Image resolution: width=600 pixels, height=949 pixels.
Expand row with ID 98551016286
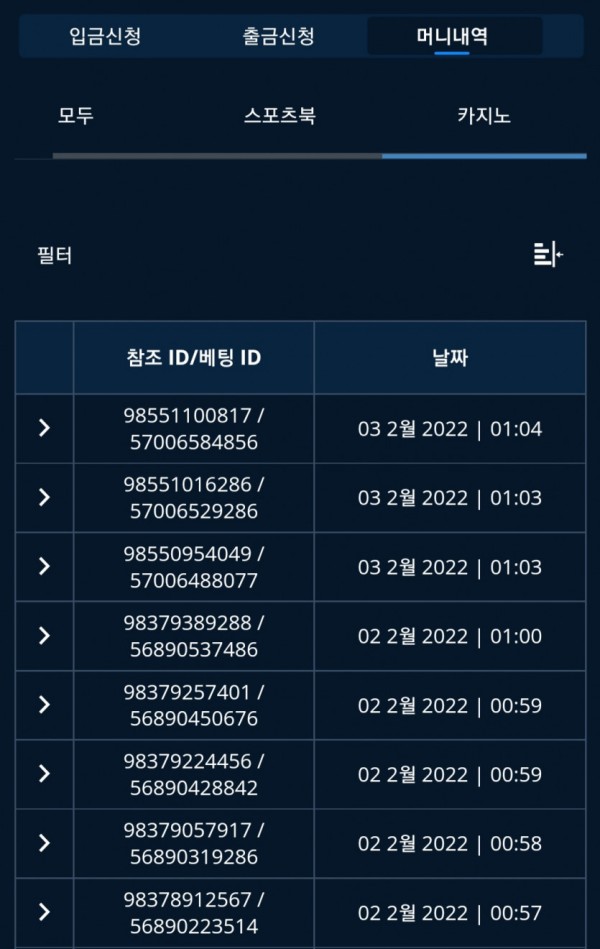tap(44, 497)
